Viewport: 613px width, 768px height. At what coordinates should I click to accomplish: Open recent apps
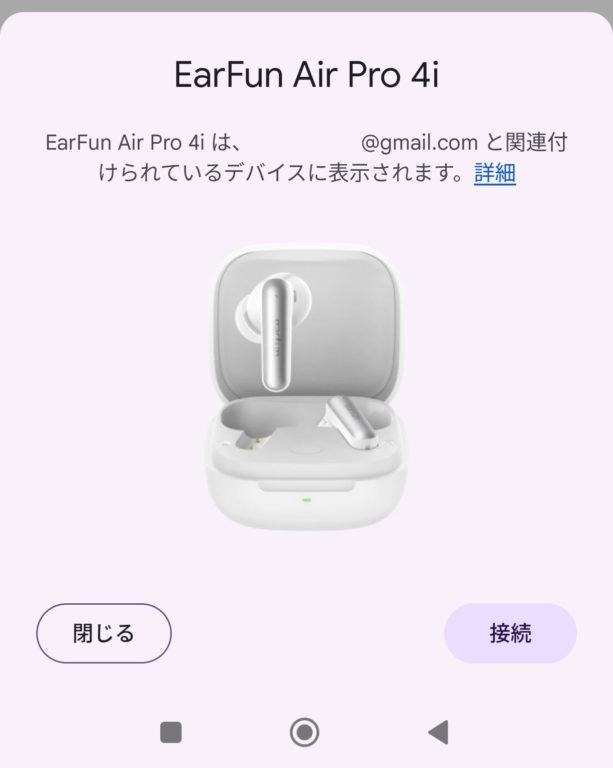pos(171,732)
